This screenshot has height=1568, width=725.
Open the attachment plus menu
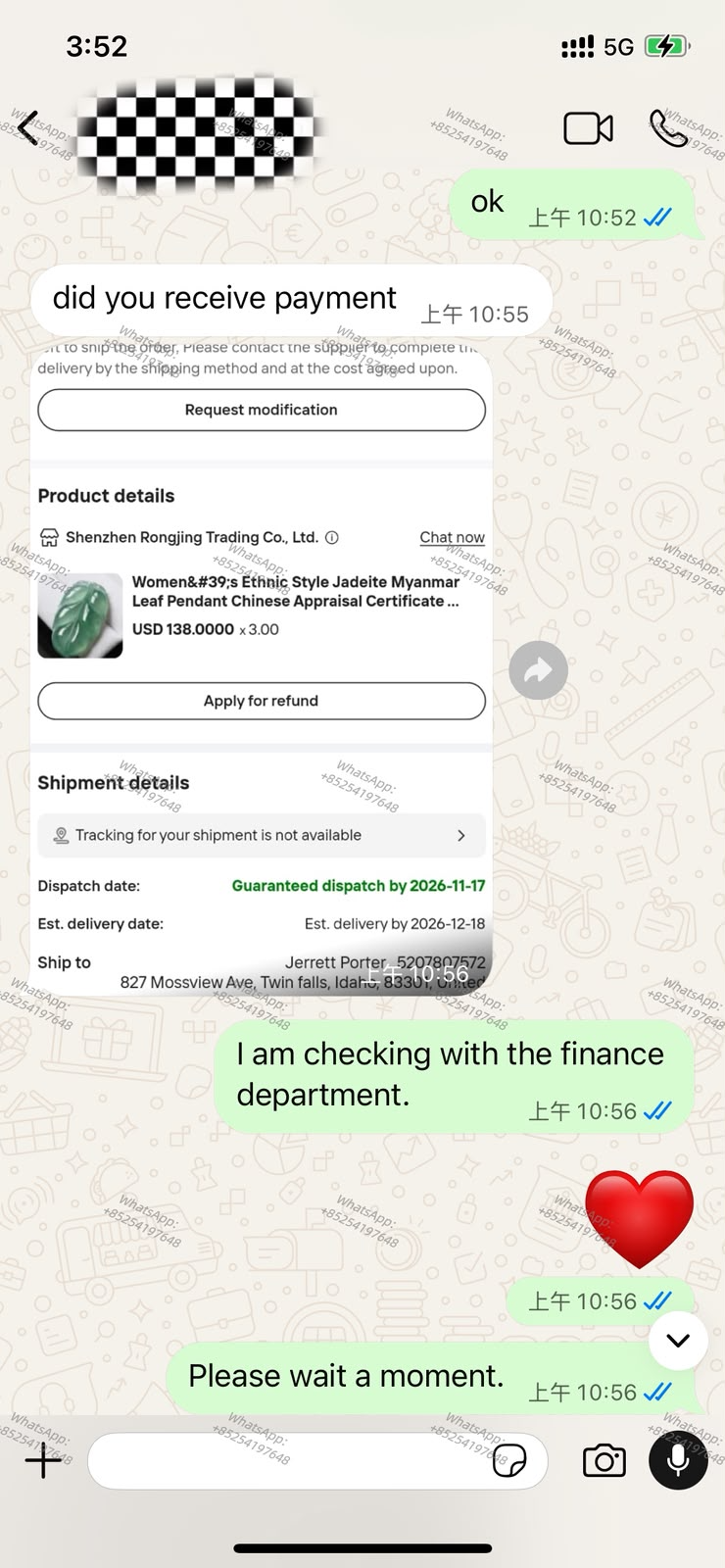click(x=43, y=1460)
